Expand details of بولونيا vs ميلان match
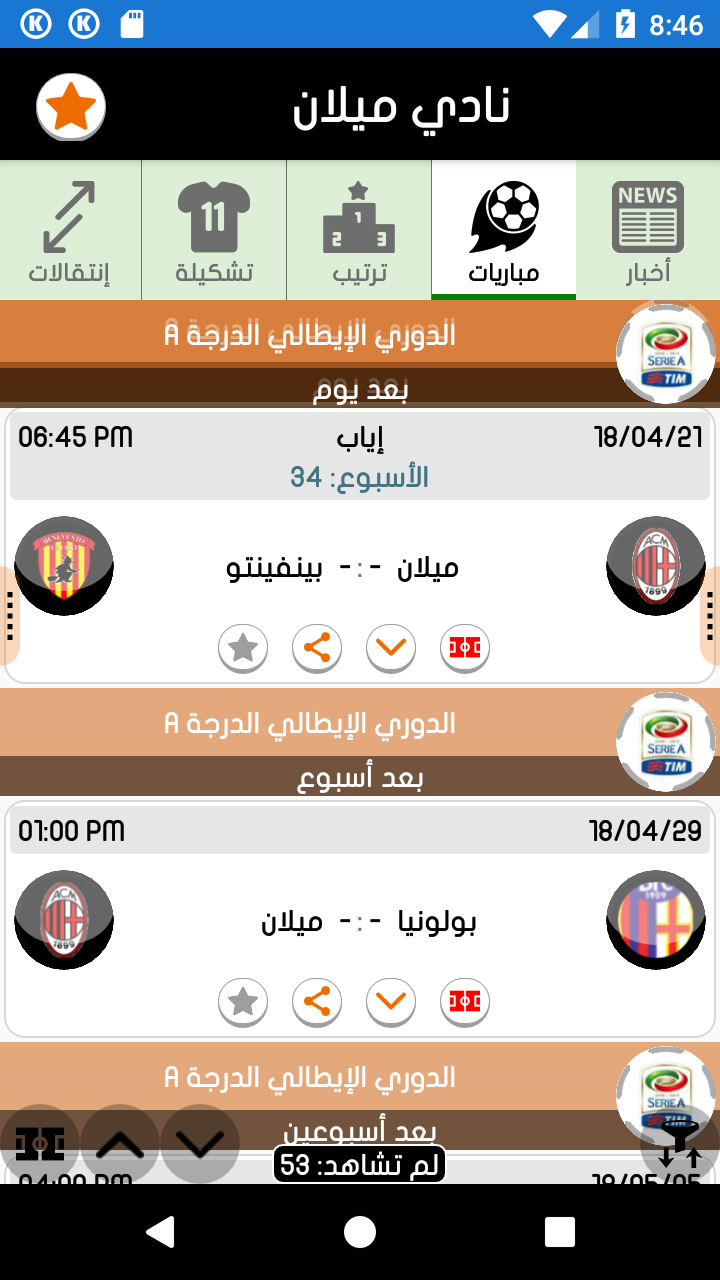The width and height of the screenshot is (720, 1280). (x=391, y=1001)
